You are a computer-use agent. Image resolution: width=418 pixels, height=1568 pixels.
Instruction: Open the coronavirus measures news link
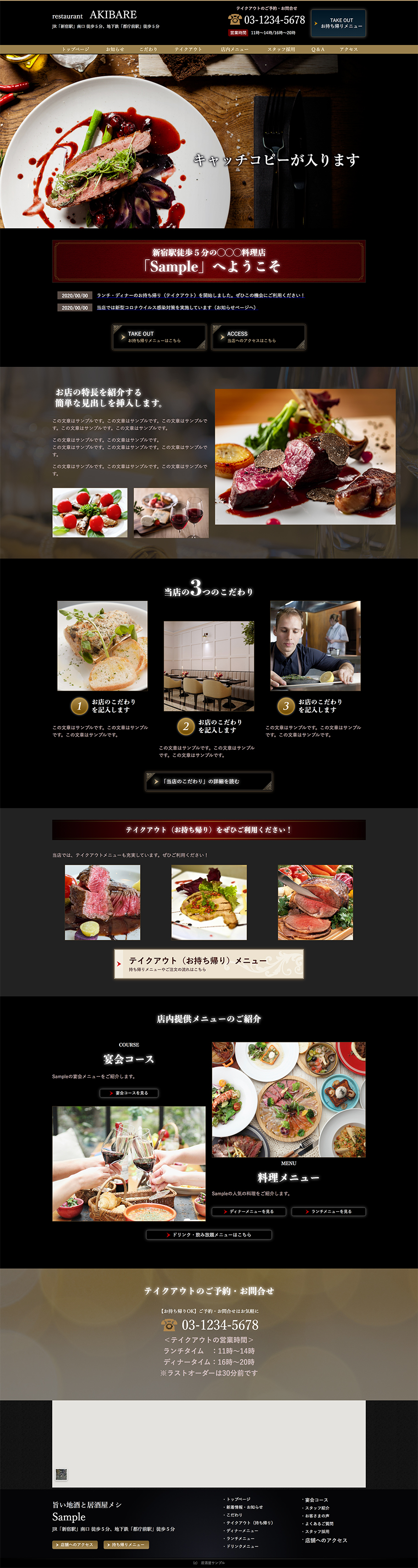[x=176, y=307]
